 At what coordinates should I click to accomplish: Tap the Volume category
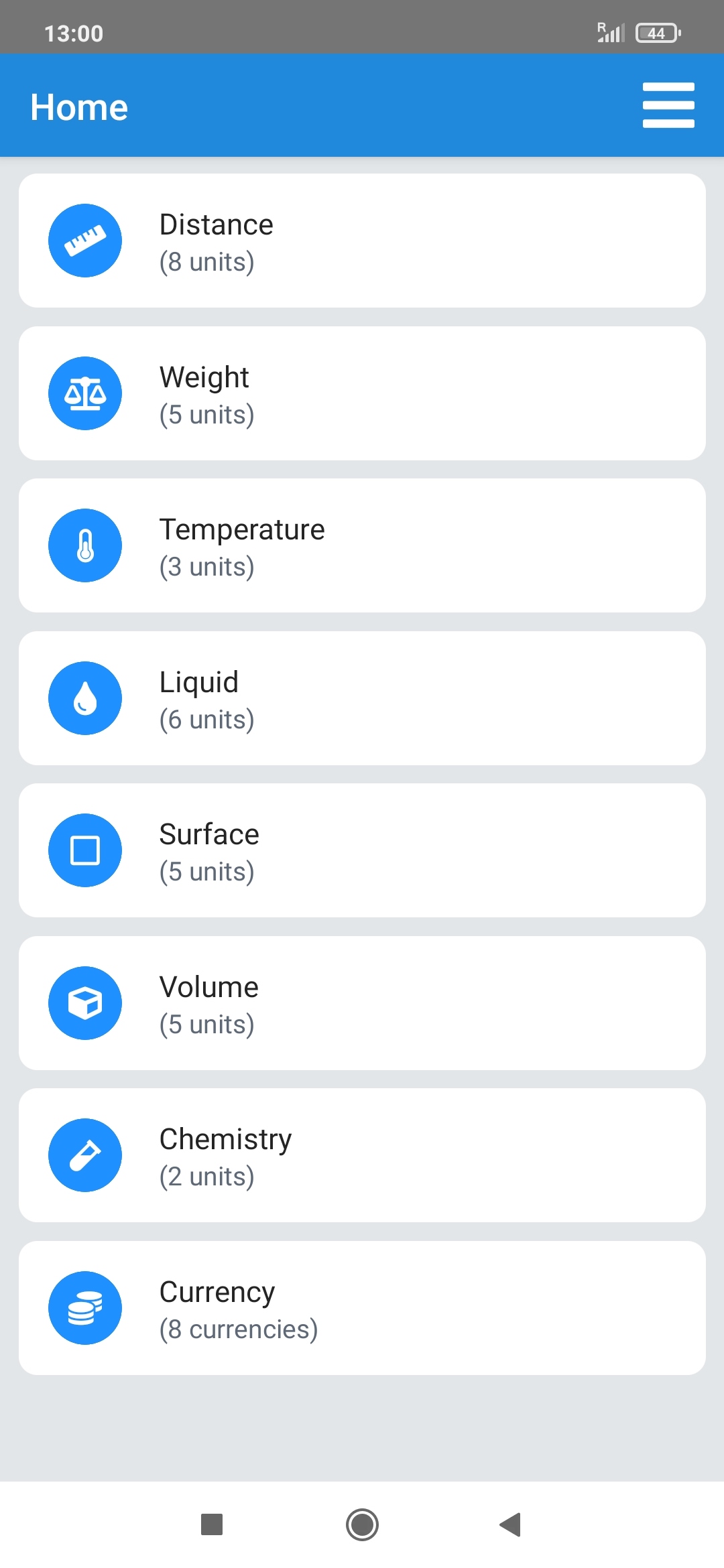pos(362,1003)
